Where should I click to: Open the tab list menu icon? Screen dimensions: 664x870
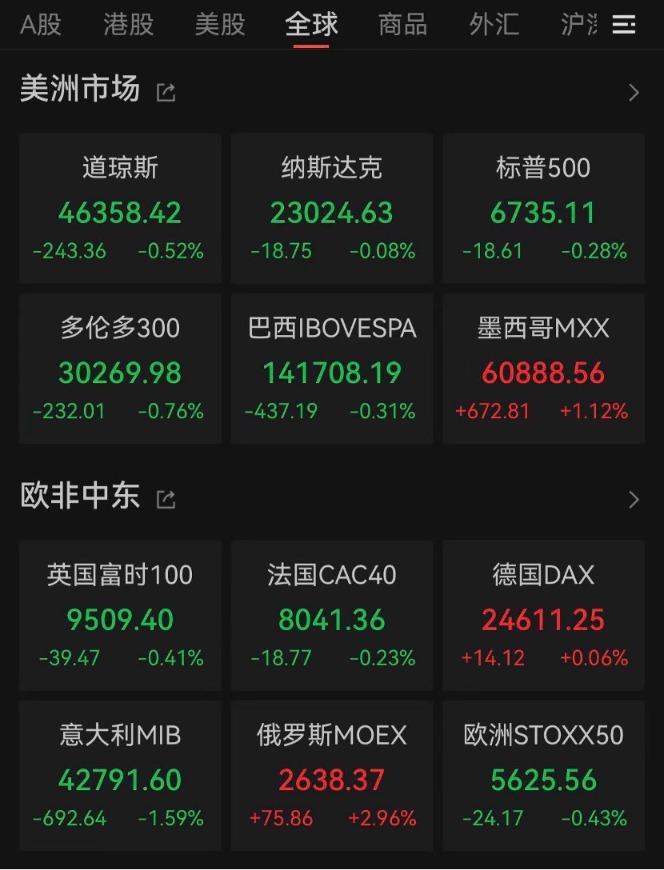(624, 25)
